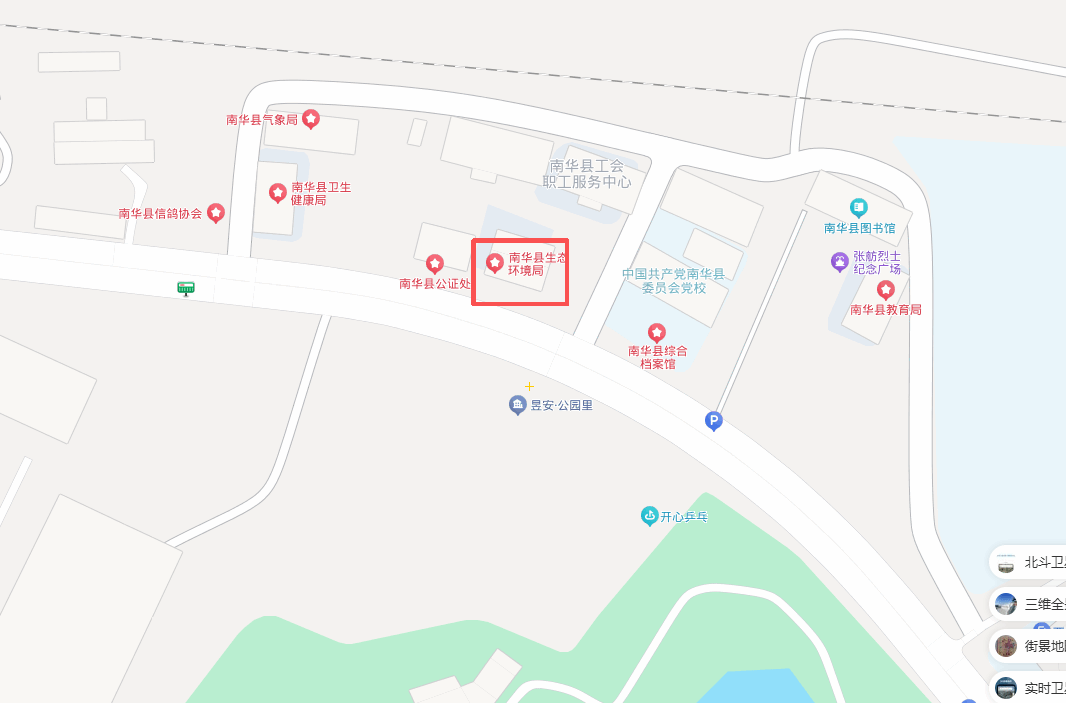The height and width of the screenshot is (703, 1066).
Task: Open the 南华县卫生健康局 marker
Action: (x=278, y=192)
